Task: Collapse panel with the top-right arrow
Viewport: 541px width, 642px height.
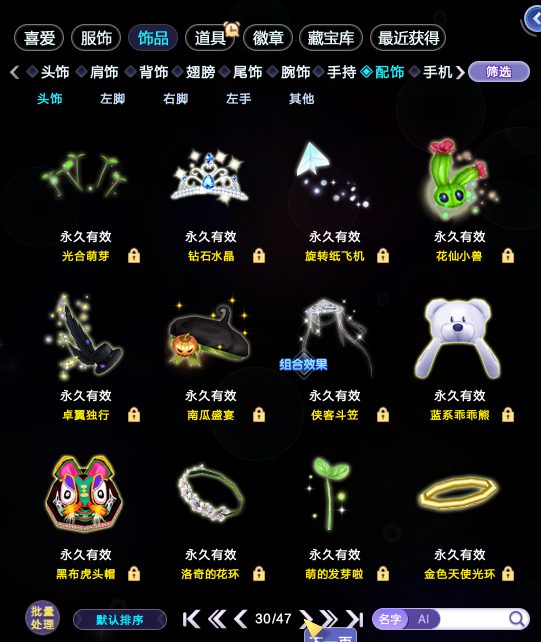Action: point(532,18)
